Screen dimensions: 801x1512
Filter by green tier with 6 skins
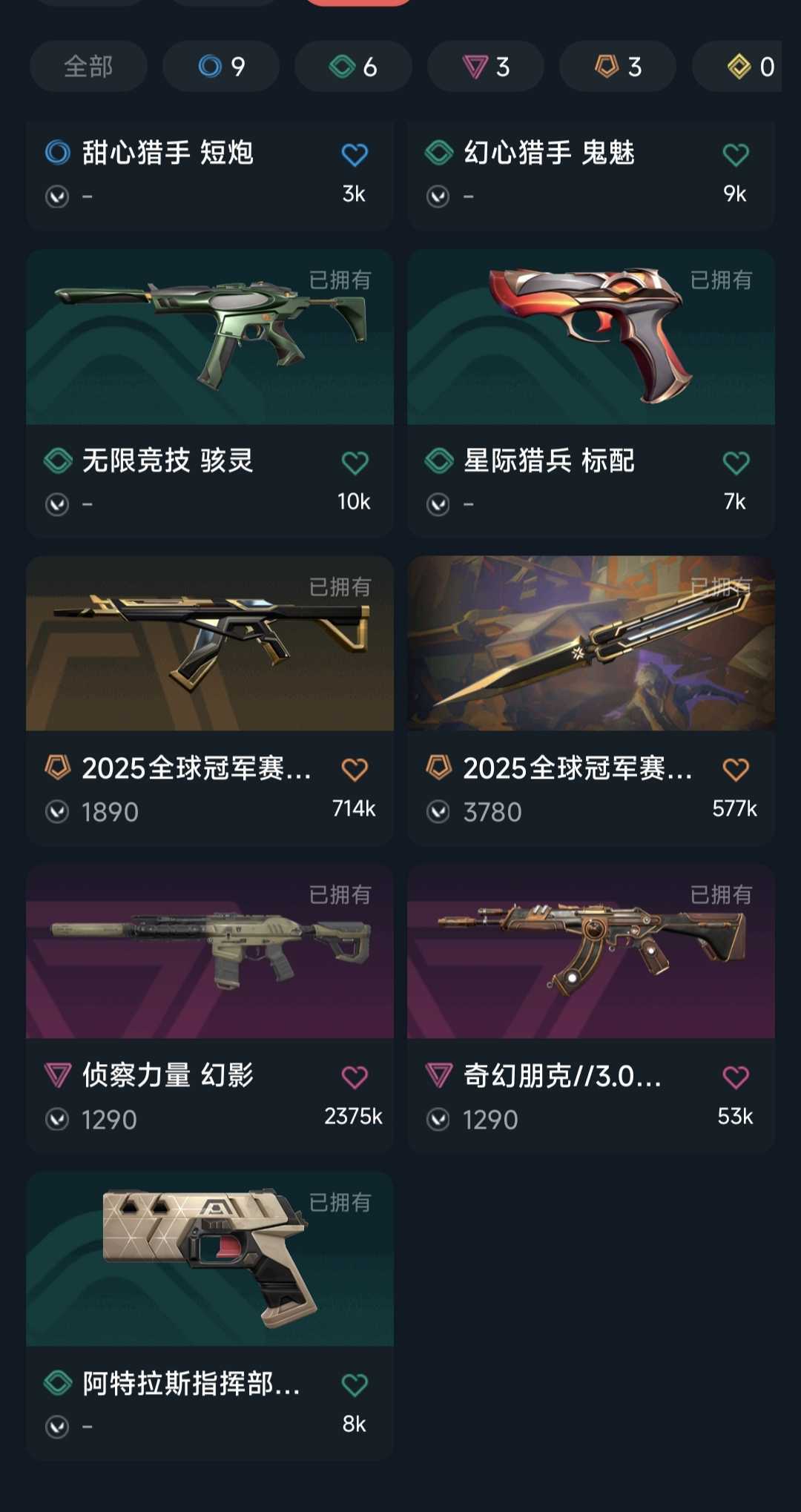pyautogui.click(x=353, y=67)
